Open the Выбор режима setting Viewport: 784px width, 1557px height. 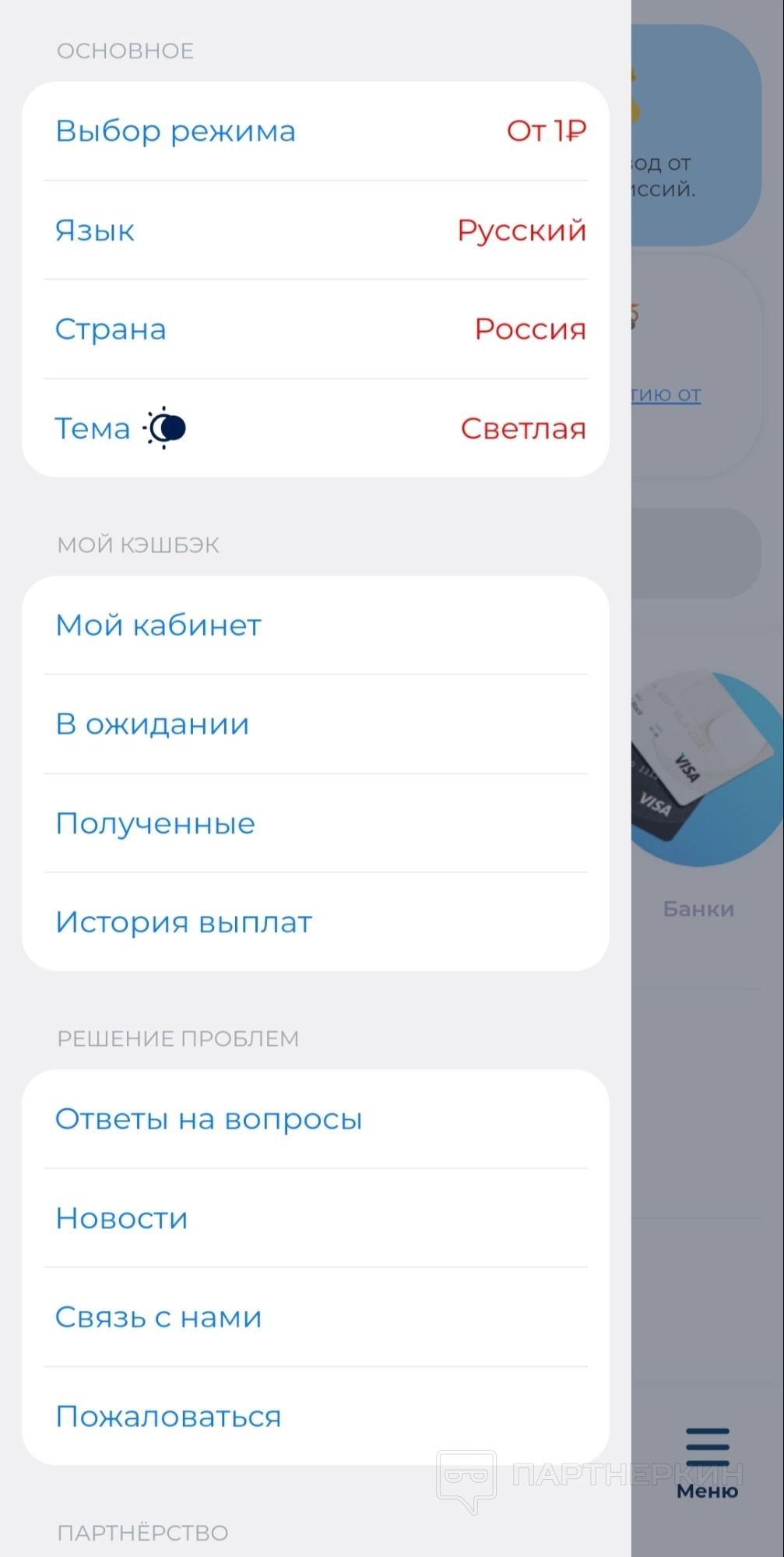tap(315, 131)
